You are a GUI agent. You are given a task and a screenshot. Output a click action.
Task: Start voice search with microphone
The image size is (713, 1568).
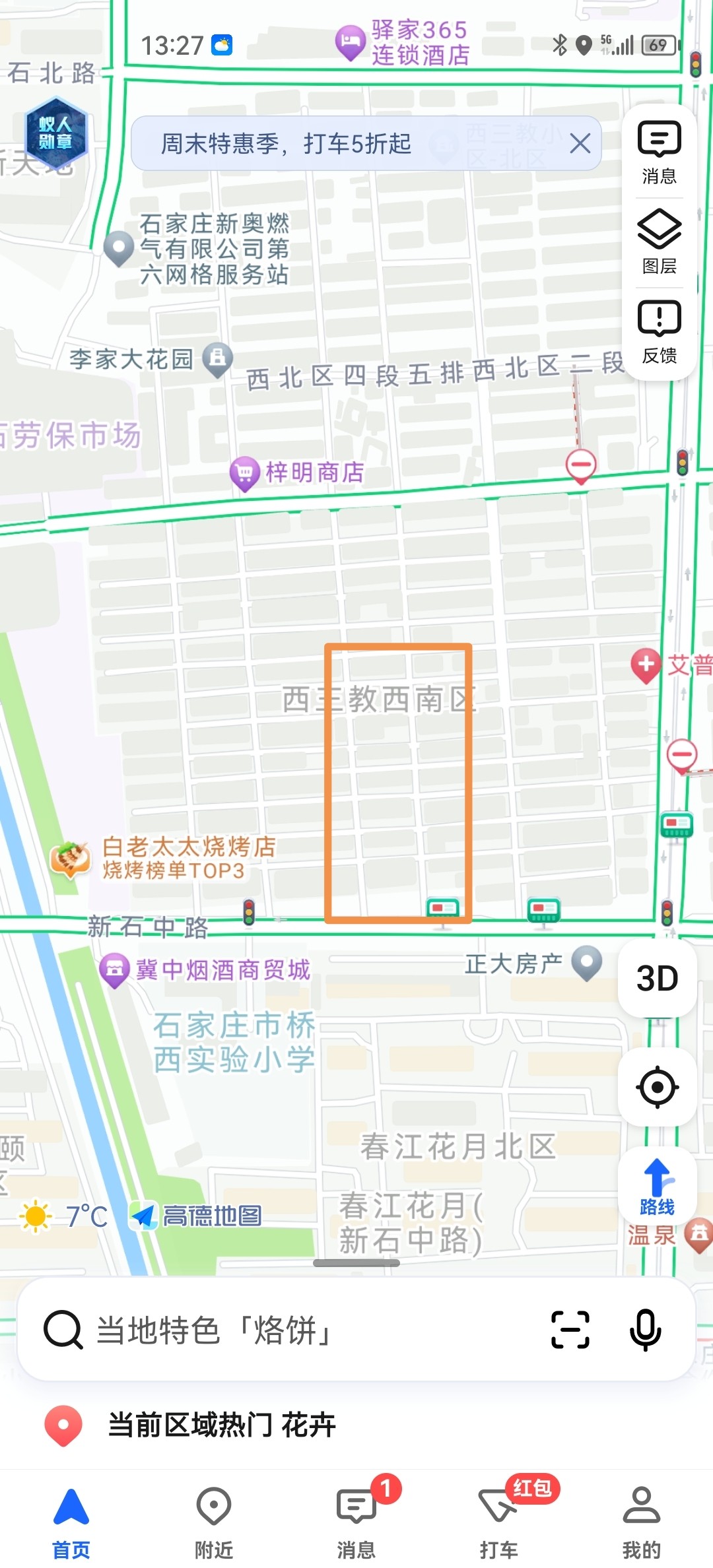coord(645,1330)
